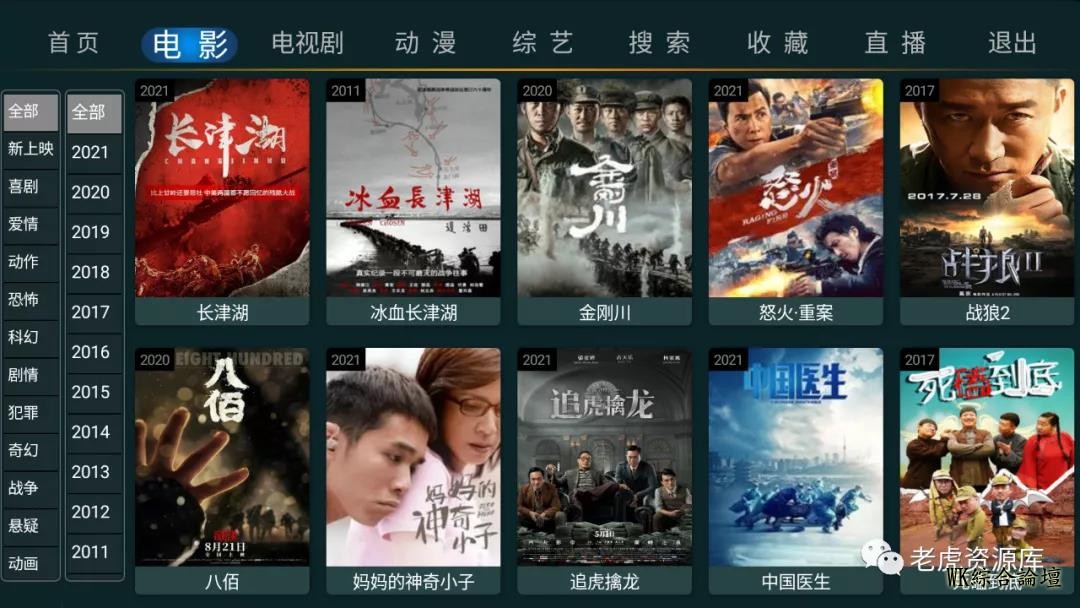This screenshot has height=608, width=1080.
Task: Open the 搜索 tab
Action: click(659, 43)
